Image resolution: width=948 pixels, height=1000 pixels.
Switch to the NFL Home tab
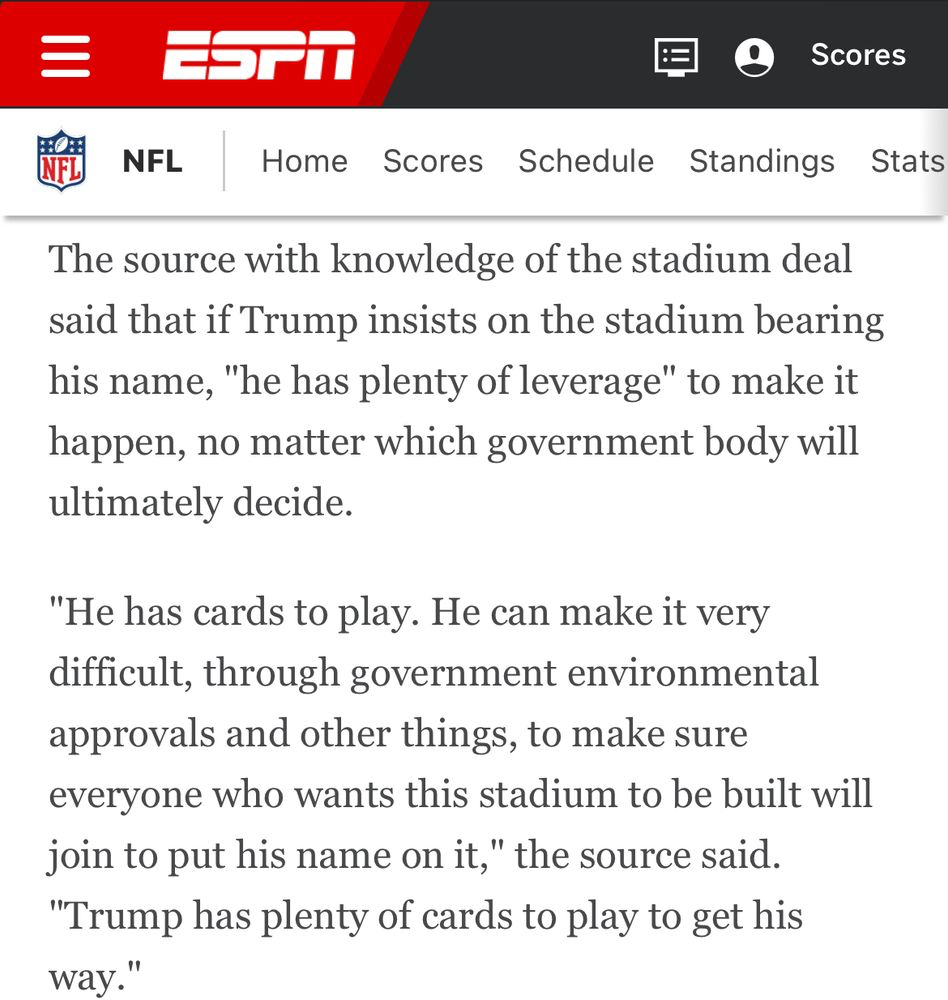pos(304,161)
